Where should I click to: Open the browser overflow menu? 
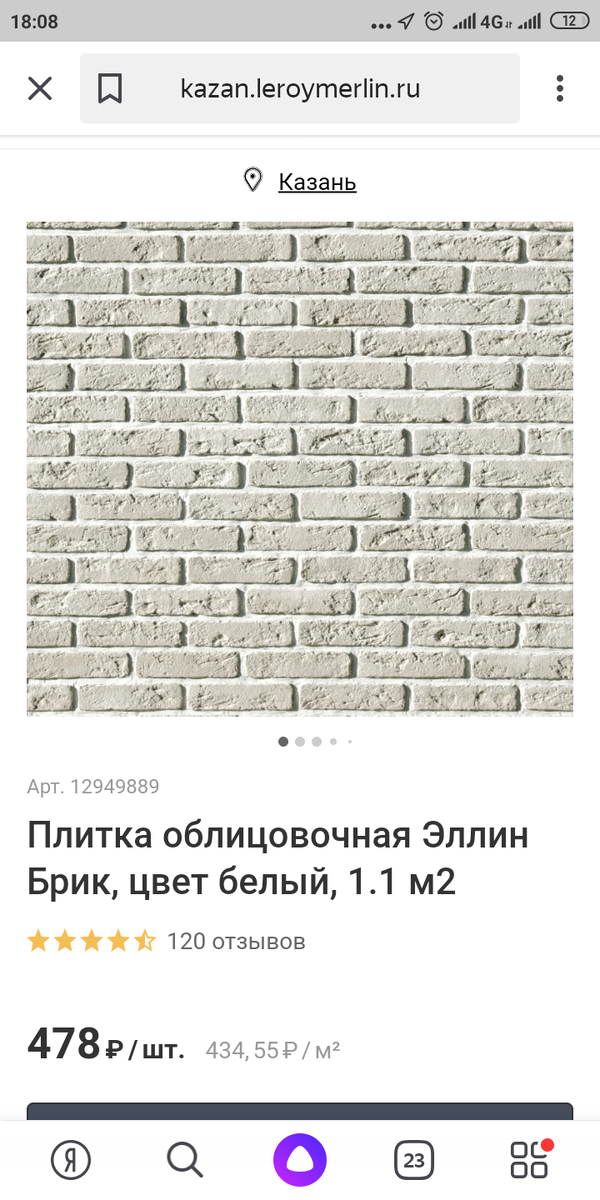coord(560,89)
